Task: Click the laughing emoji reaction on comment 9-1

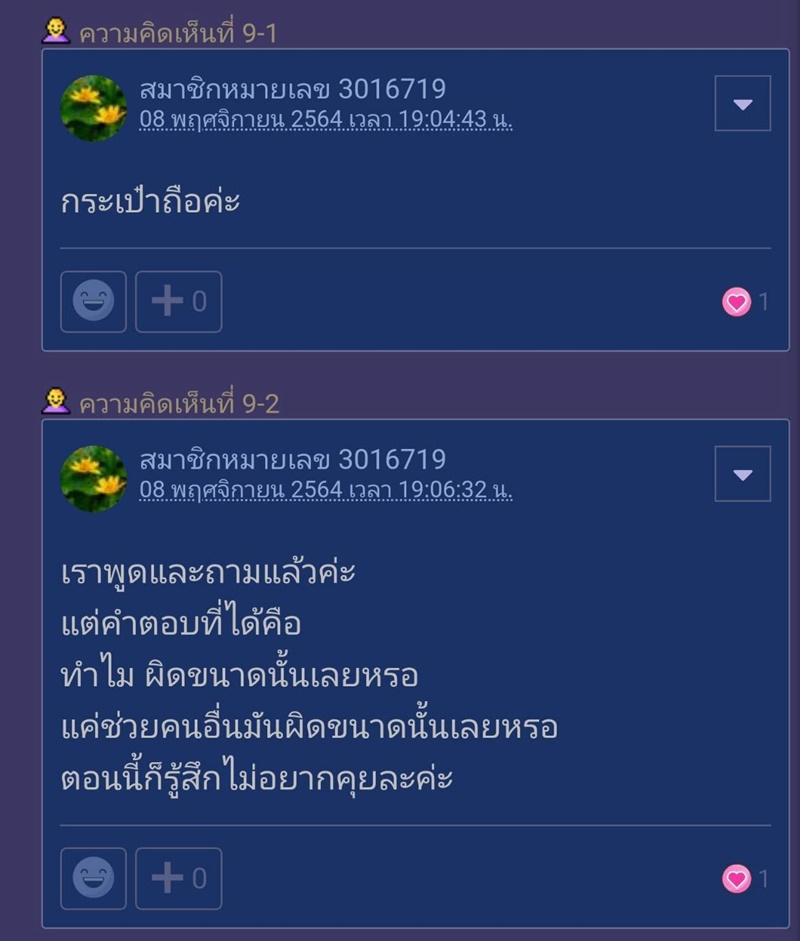Action: (x=93, y=301)
